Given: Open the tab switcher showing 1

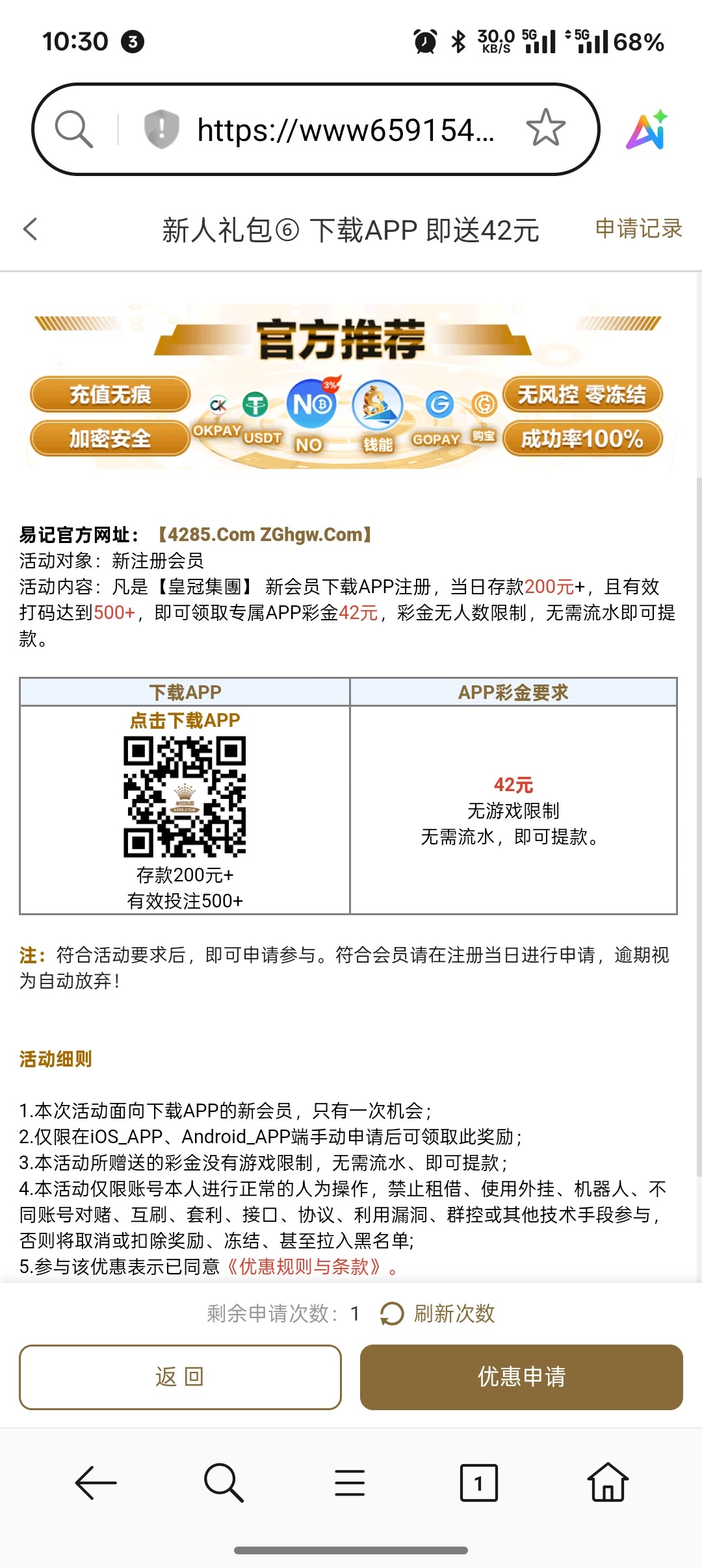Looking at the screenshot, I should click(478, 1483).
